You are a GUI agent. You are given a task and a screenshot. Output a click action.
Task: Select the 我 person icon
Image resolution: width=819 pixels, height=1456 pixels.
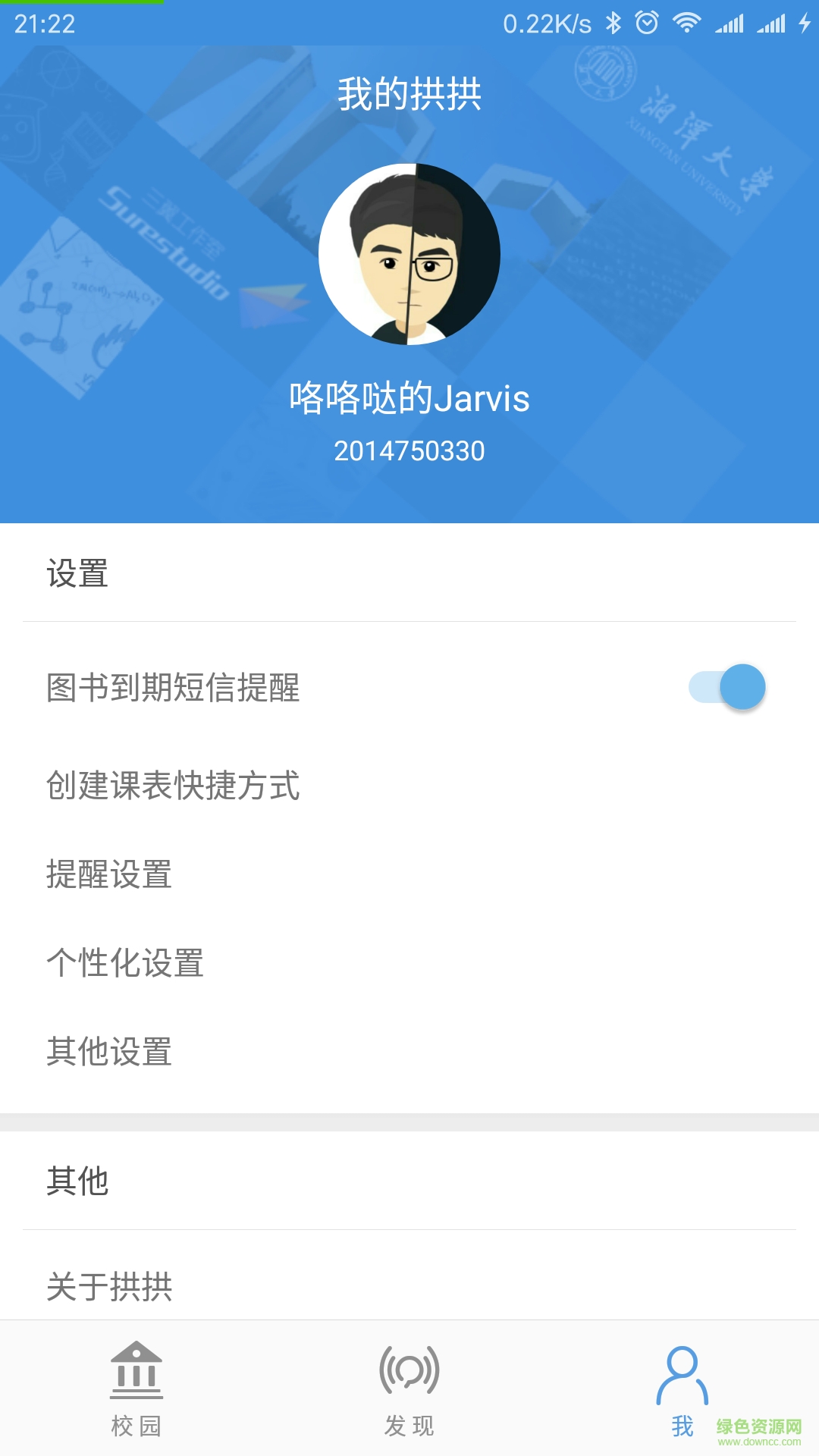[681, 1373]
